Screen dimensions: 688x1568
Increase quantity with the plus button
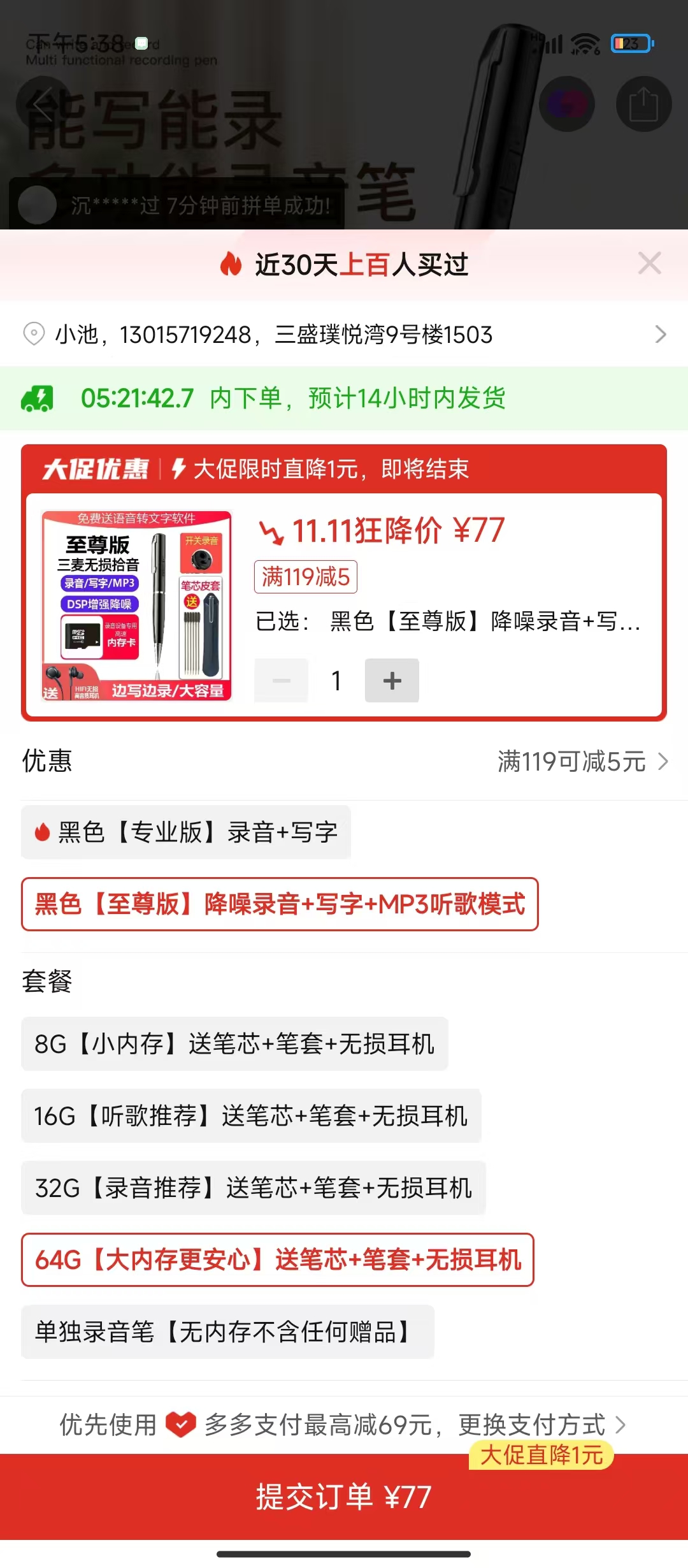pyautogui.click(x=392, y=680)
